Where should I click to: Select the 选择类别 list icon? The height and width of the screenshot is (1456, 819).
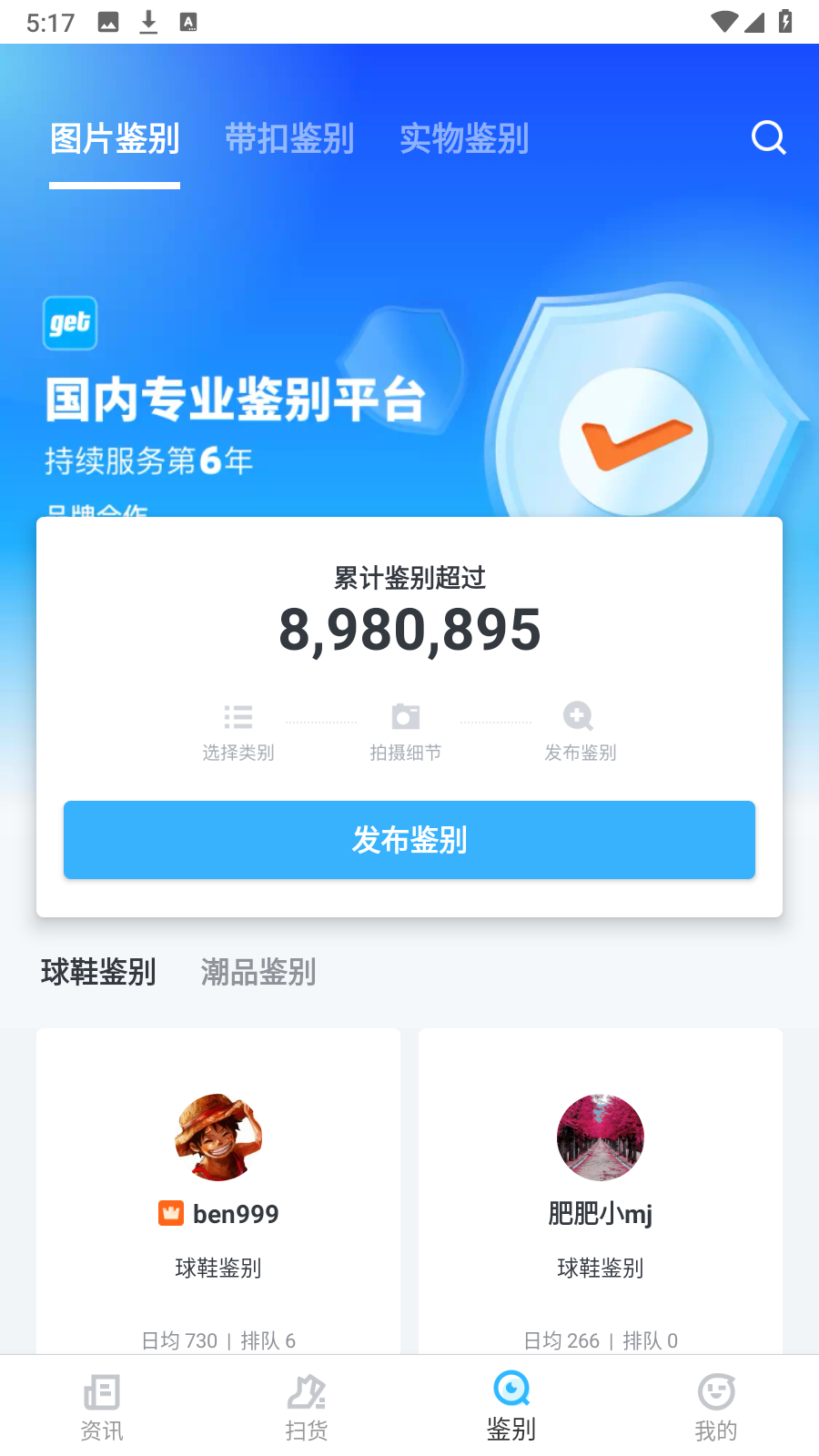point(238,717)
